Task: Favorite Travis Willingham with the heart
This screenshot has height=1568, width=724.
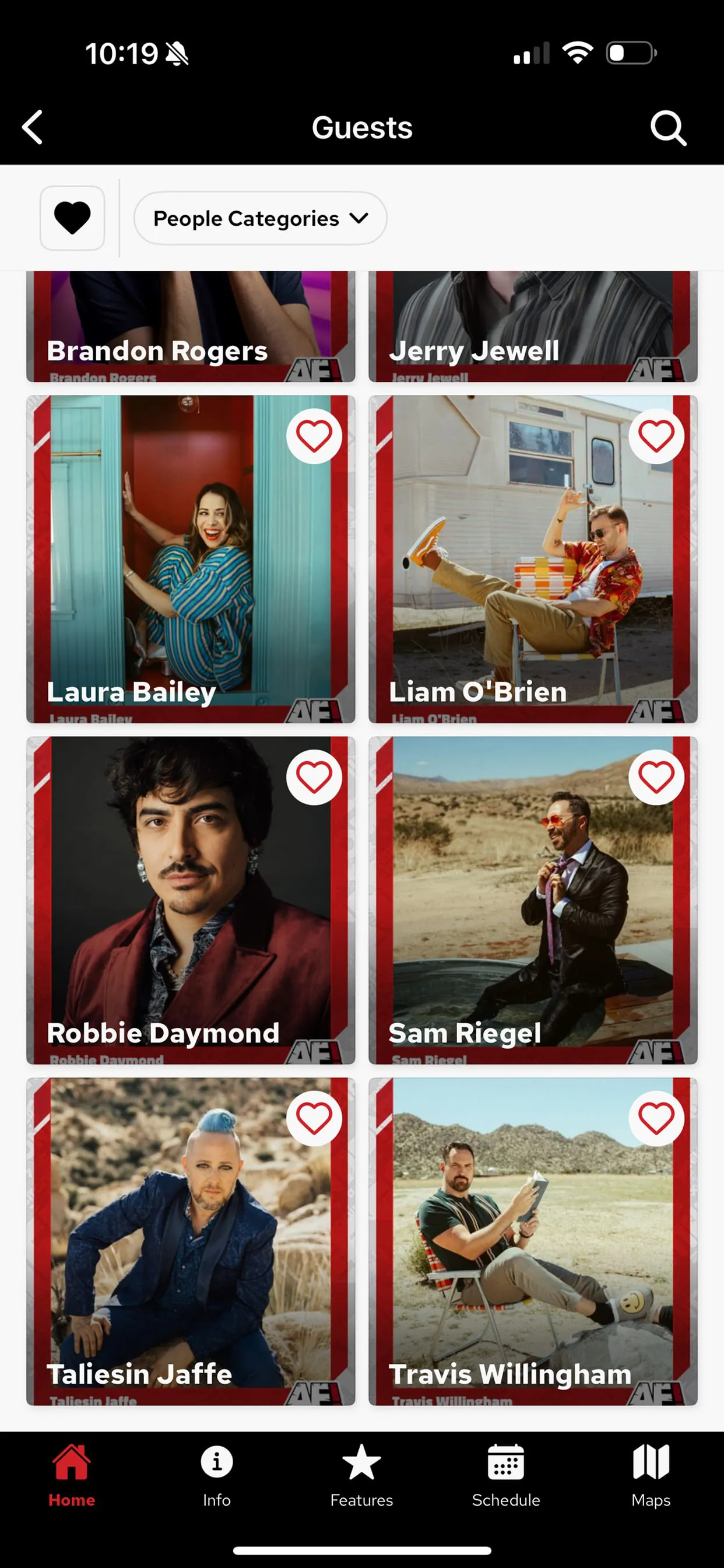Action: [x=656, y=1118]
